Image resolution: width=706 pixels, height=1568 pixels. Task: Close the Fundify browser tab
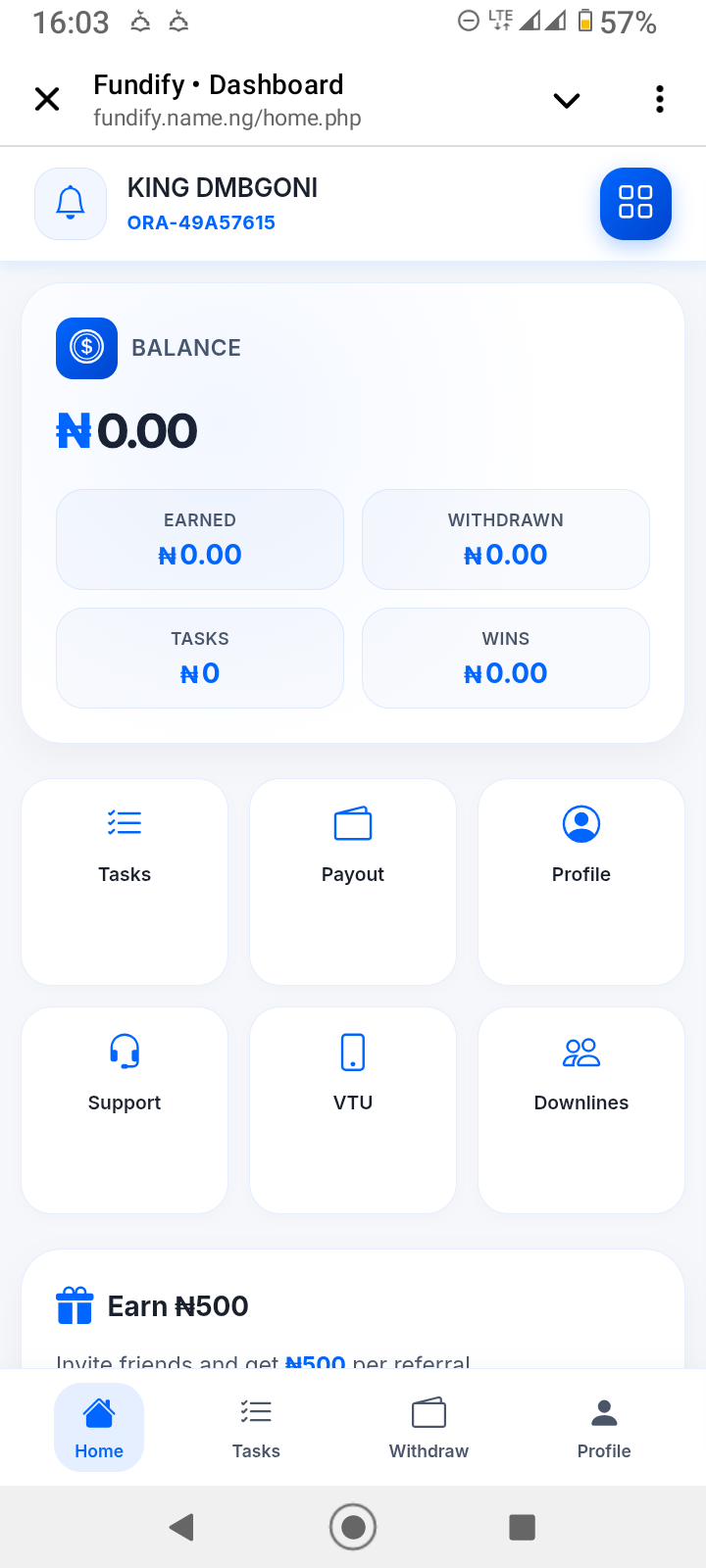point(47,99)
